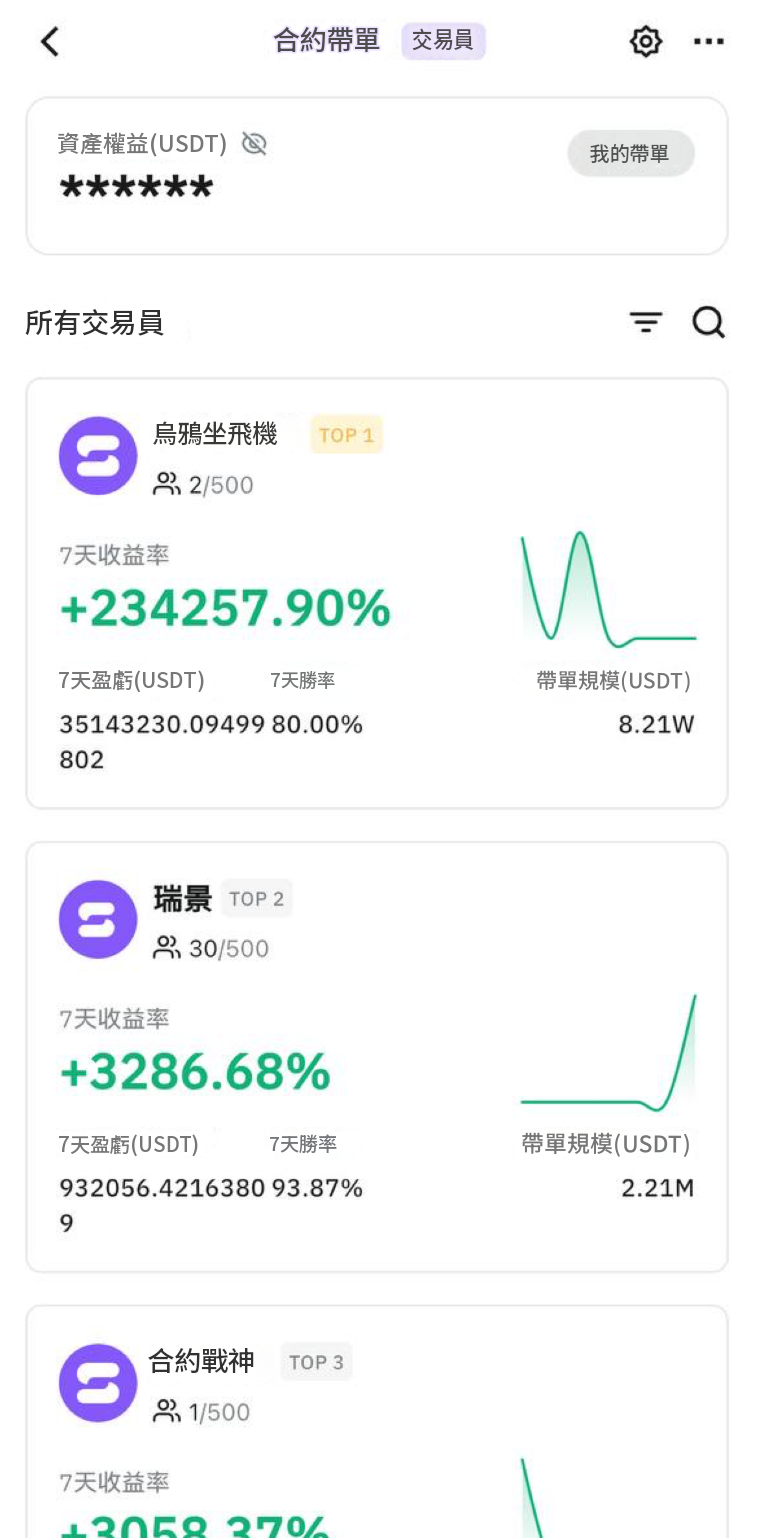This screenshot has height=1538, width=760.
Task: Open trader 烏鴉坐飛機 card
Action: pos(377,593)
